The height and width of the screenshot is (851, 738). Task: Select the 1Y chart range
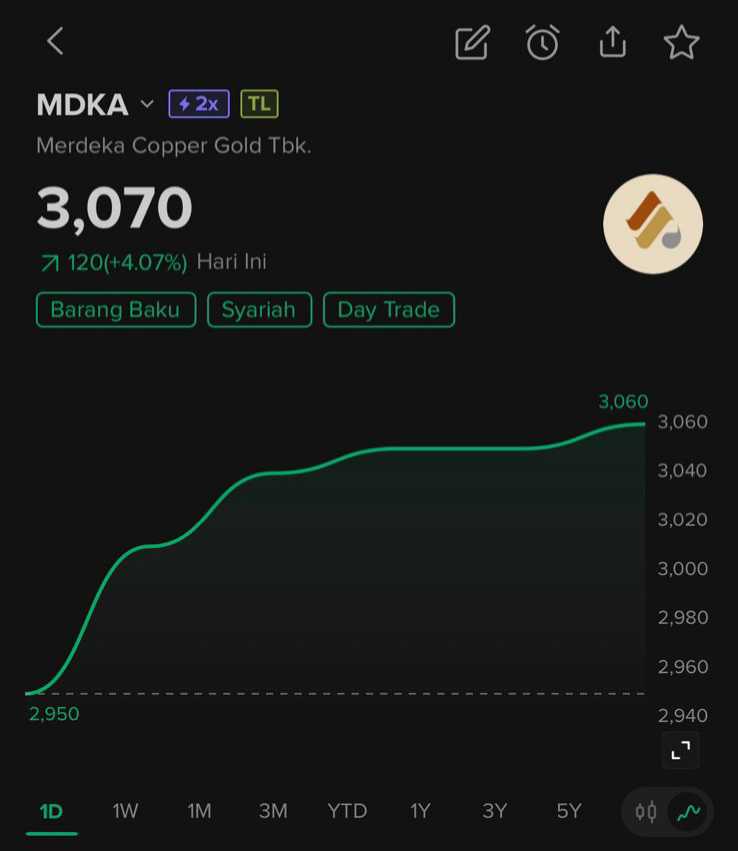[x=421, y=811]
